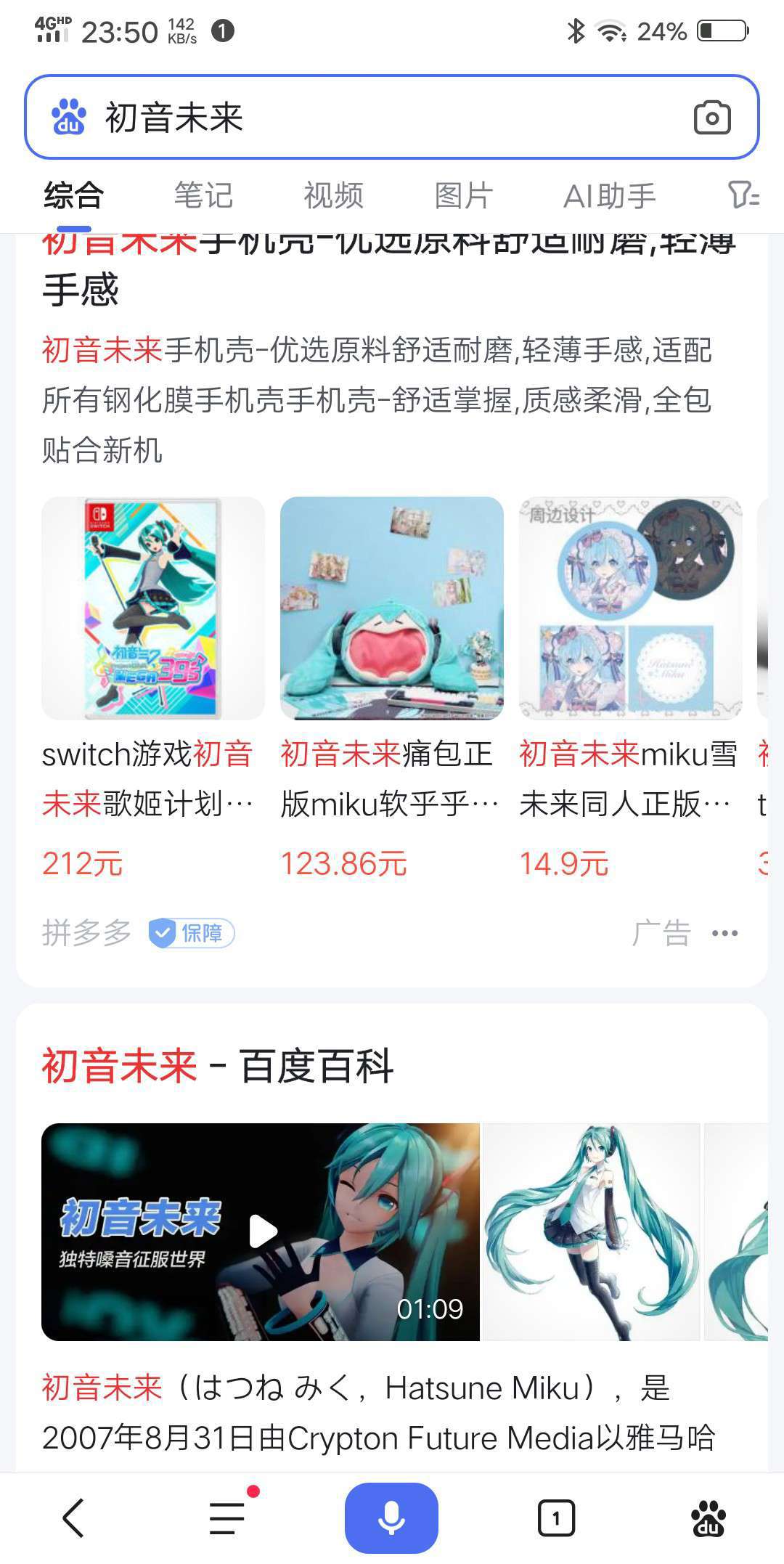Switch to the 笔记 tab
The image size is (784, 1564).
(x=203, y=195)
